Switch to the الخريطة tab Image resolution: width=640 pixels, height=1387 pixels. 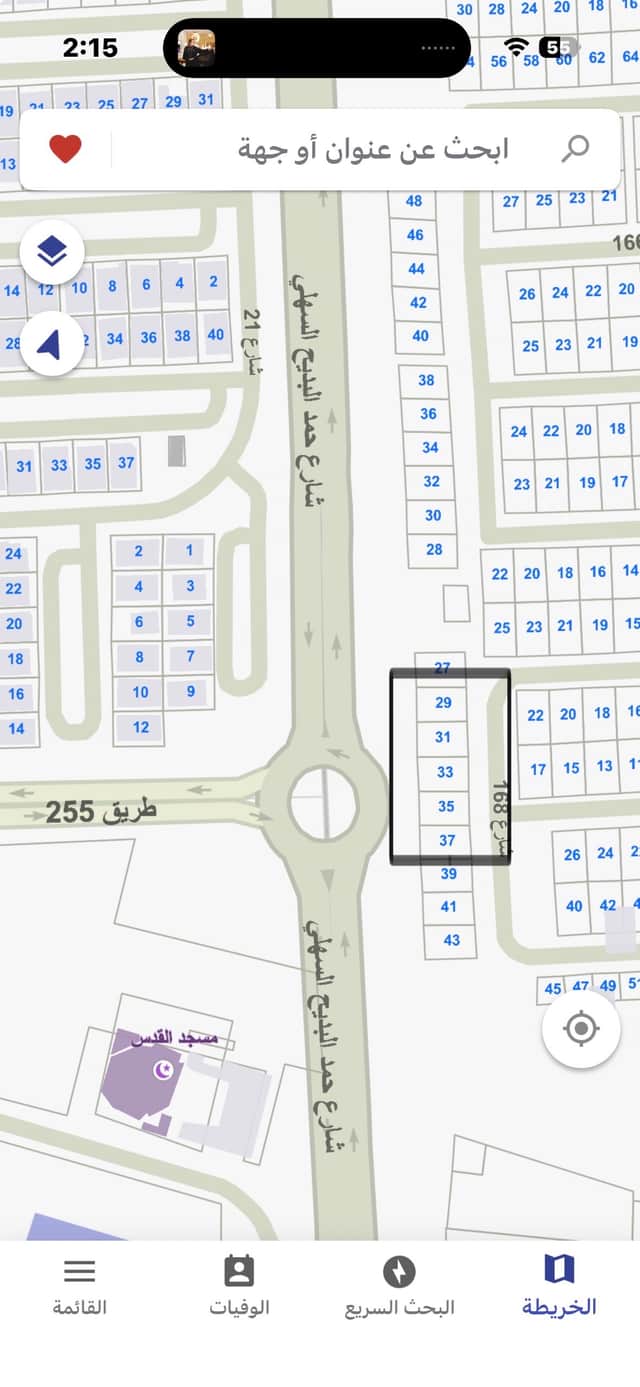(x=559, y=1286)
